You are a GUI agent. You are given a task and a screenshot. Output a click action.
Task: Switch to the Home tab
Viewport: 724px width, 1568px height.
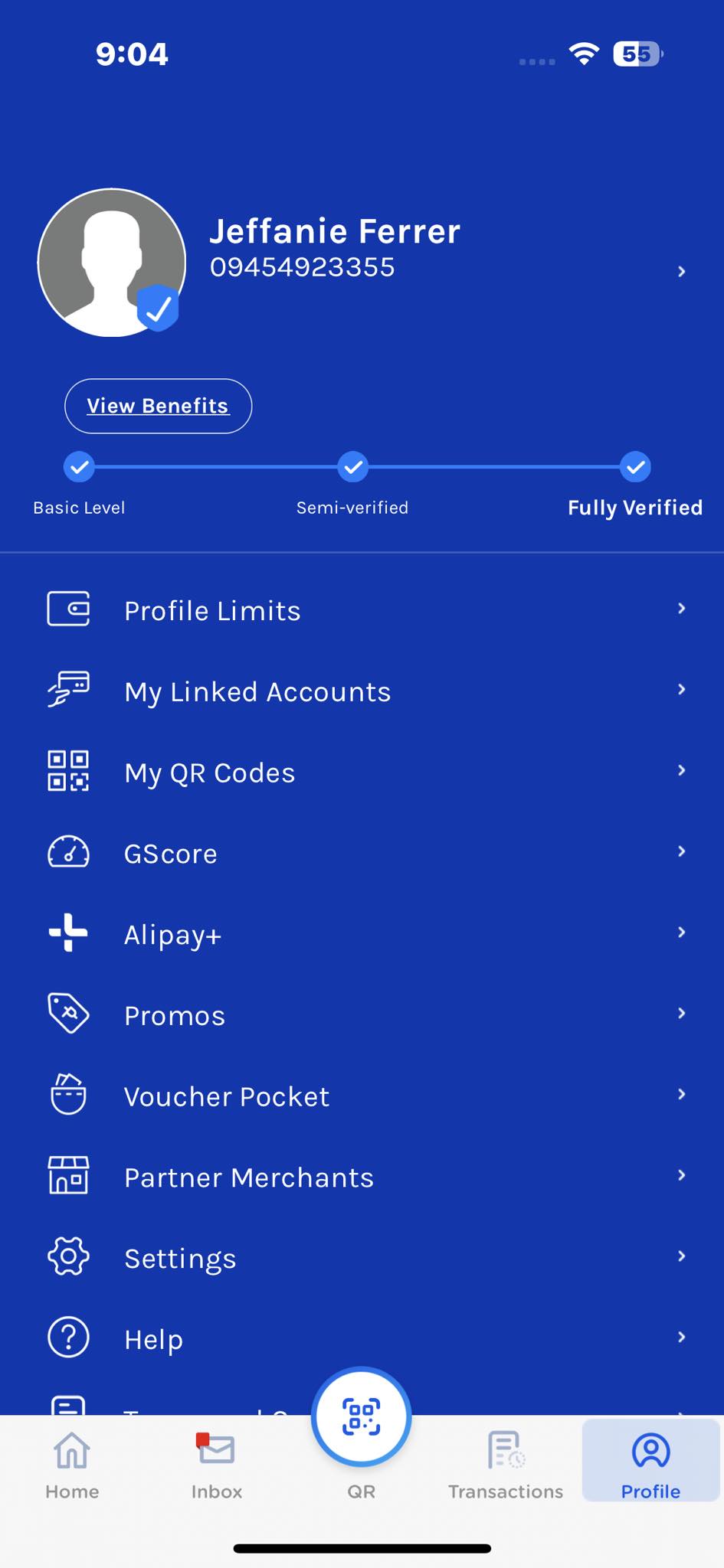[x=72, y=1465]
